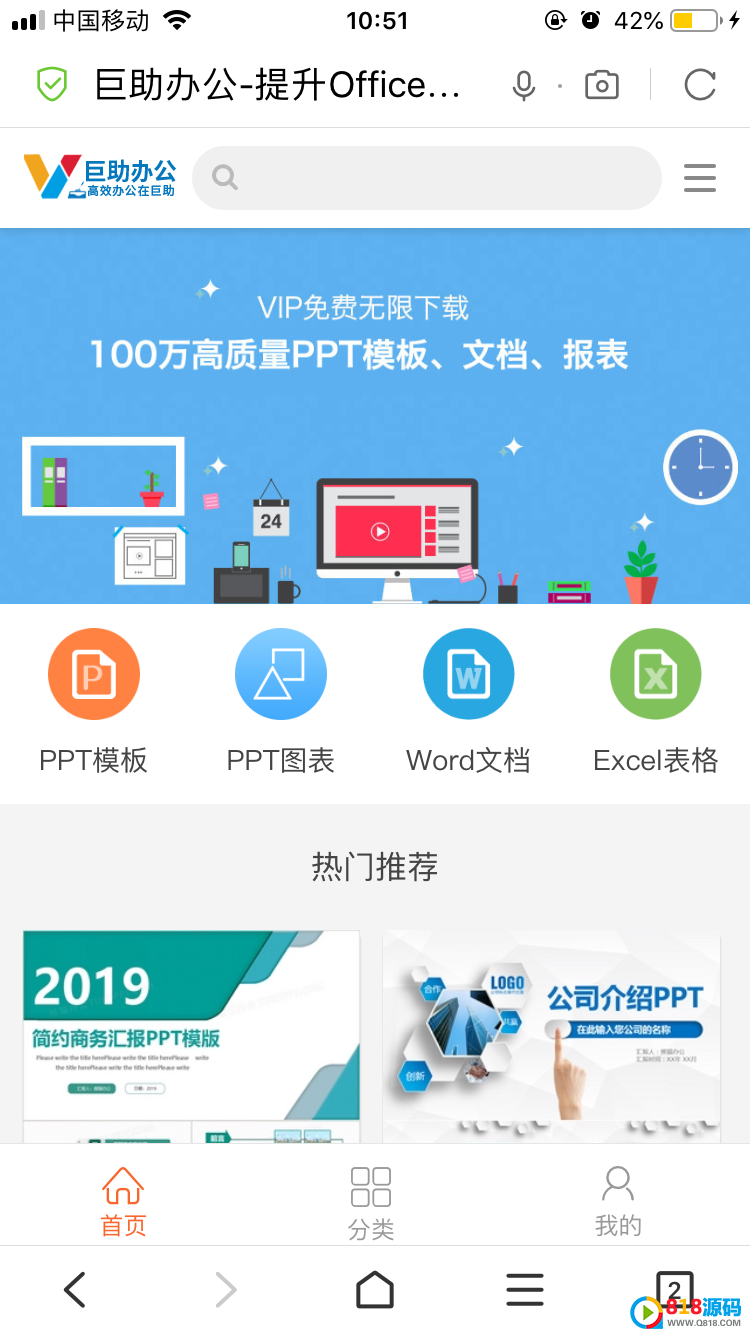Go back with the browser back arrow
The width and height of the screenshot is (750, 1334).
click(x=75, y=1290)
